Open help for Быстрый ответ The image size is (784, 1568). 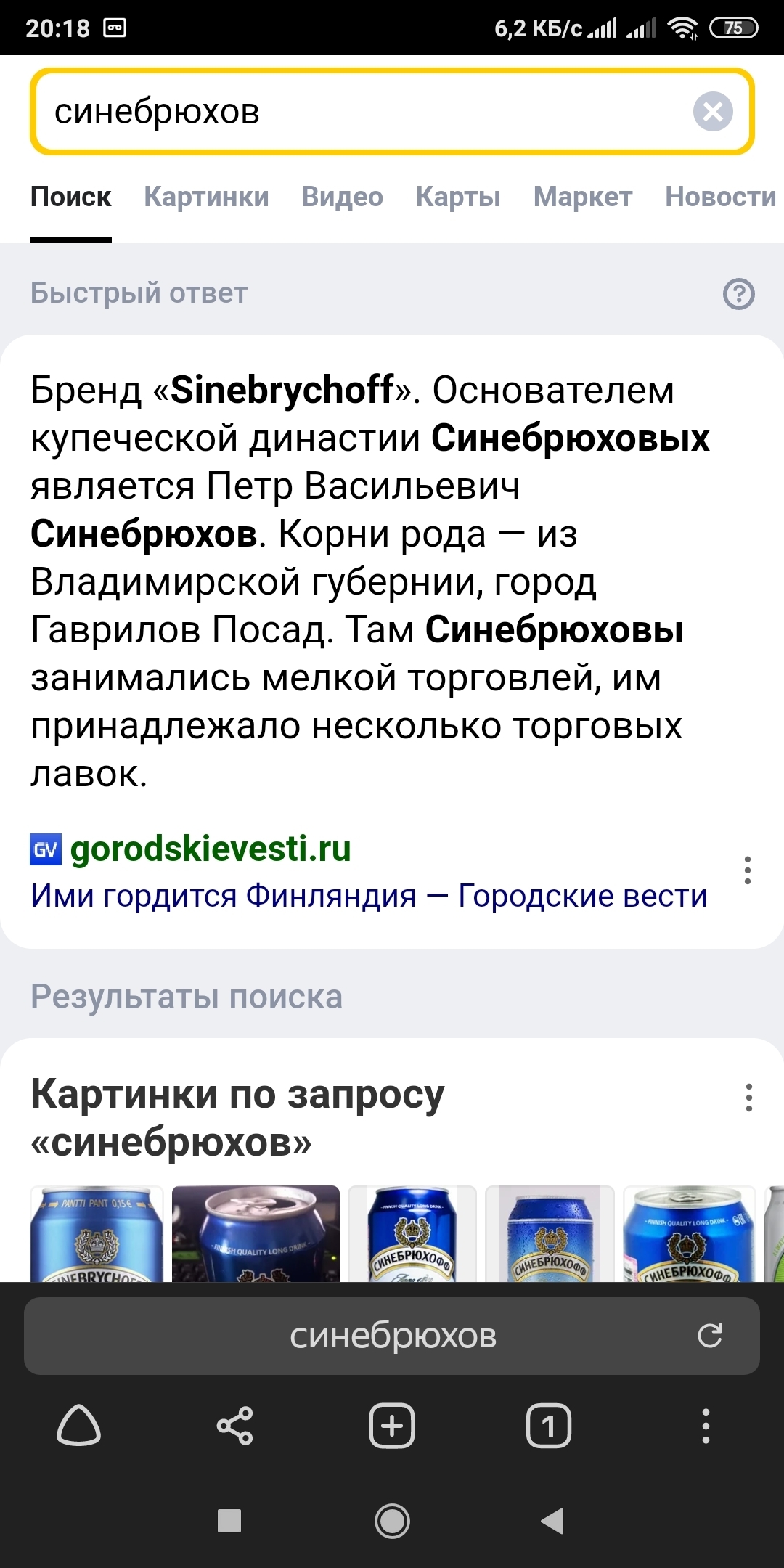pyautogui.click(x=738, y=294)
